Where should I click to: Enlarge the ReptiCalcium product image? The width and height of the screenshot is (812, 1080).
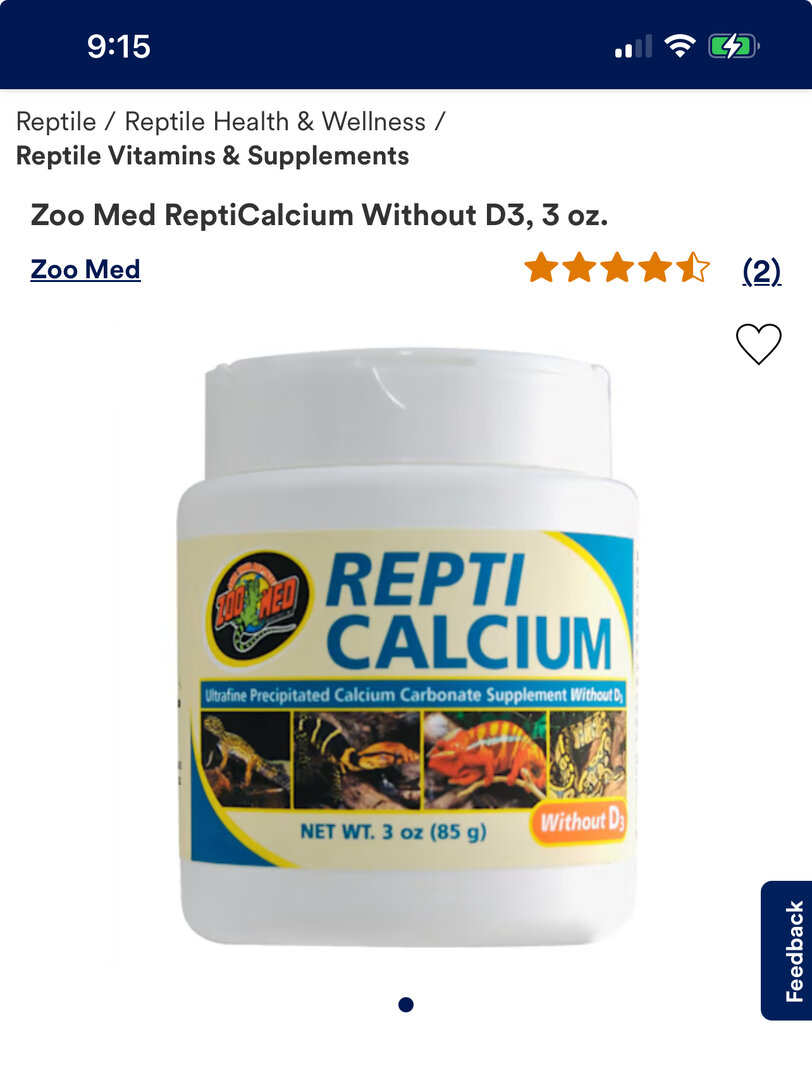[x=407, y=650]
